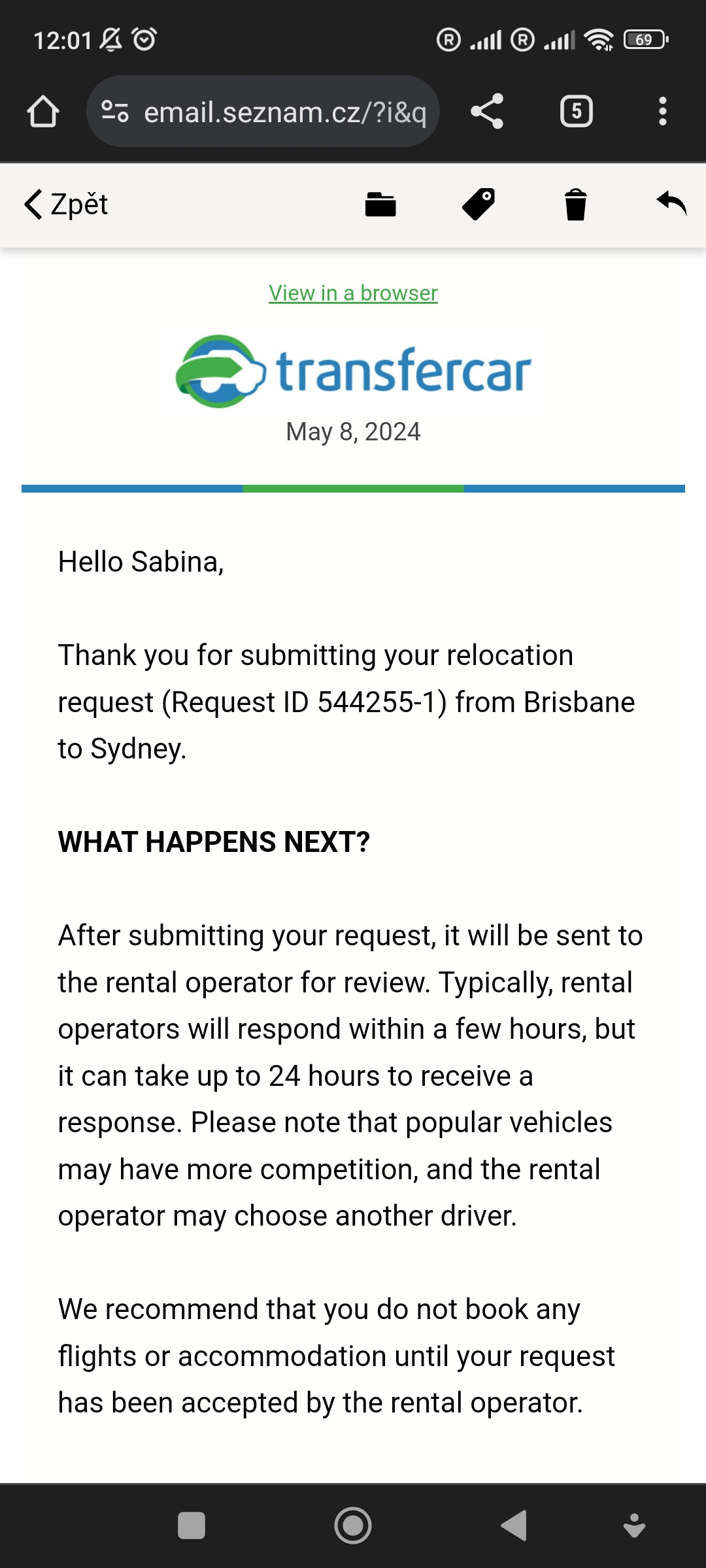Move the email to a folder
The width and height of the screenshot is (706, 1568).
point(380,204)
